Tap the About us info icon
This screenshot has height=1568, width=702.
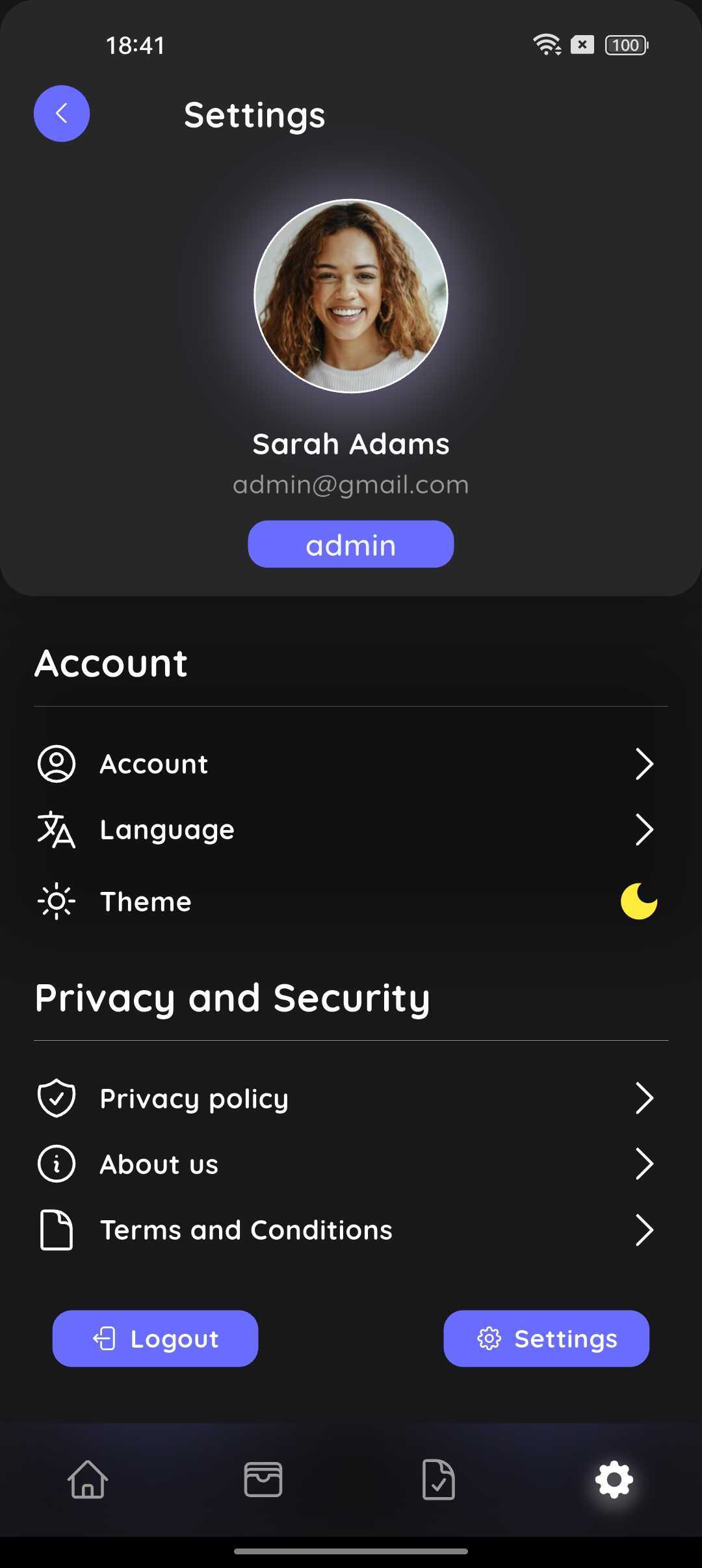(x=57, y=1164)
